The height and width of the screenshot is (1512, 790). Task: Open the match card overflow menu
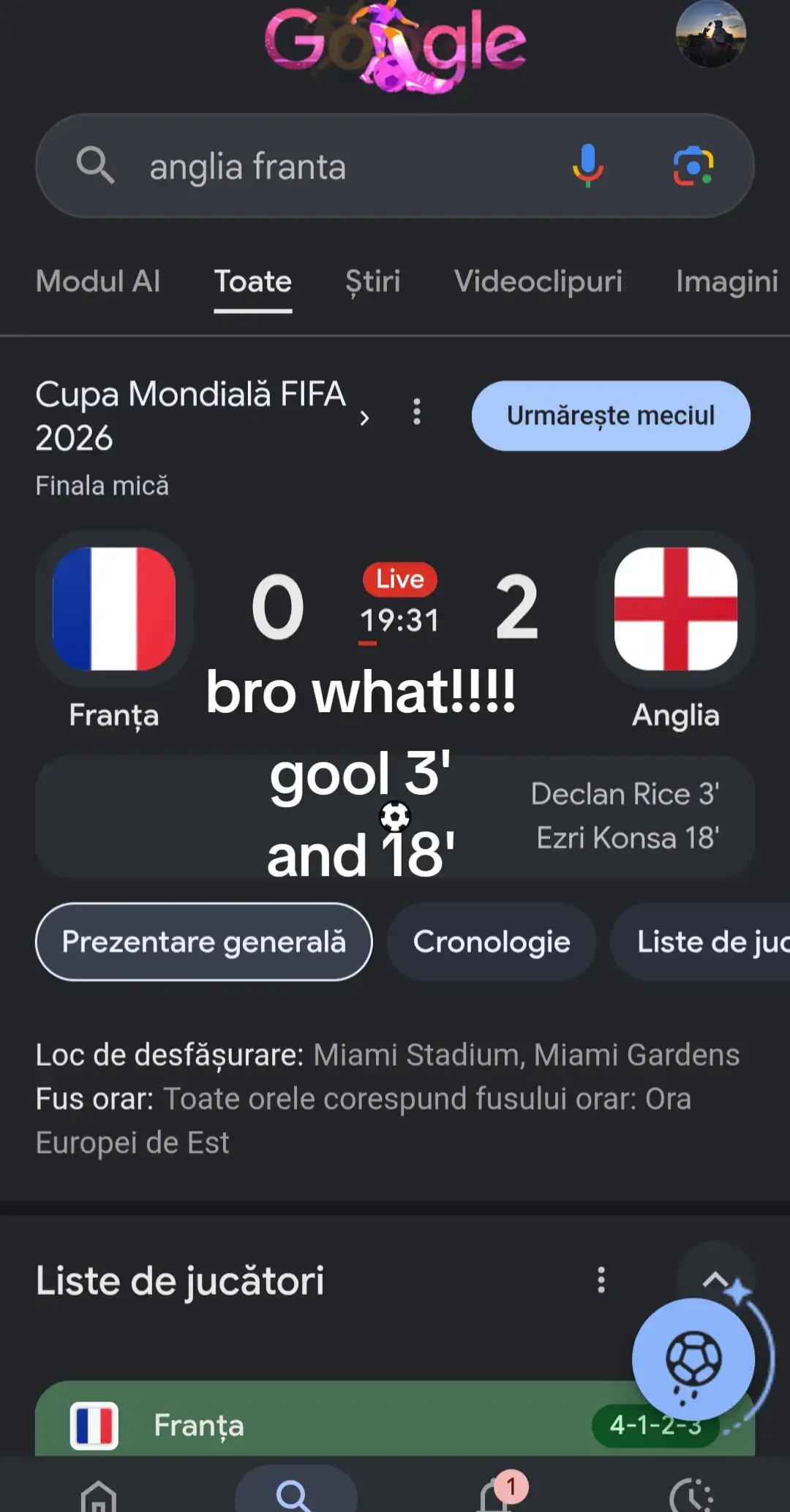coord(417,412)
